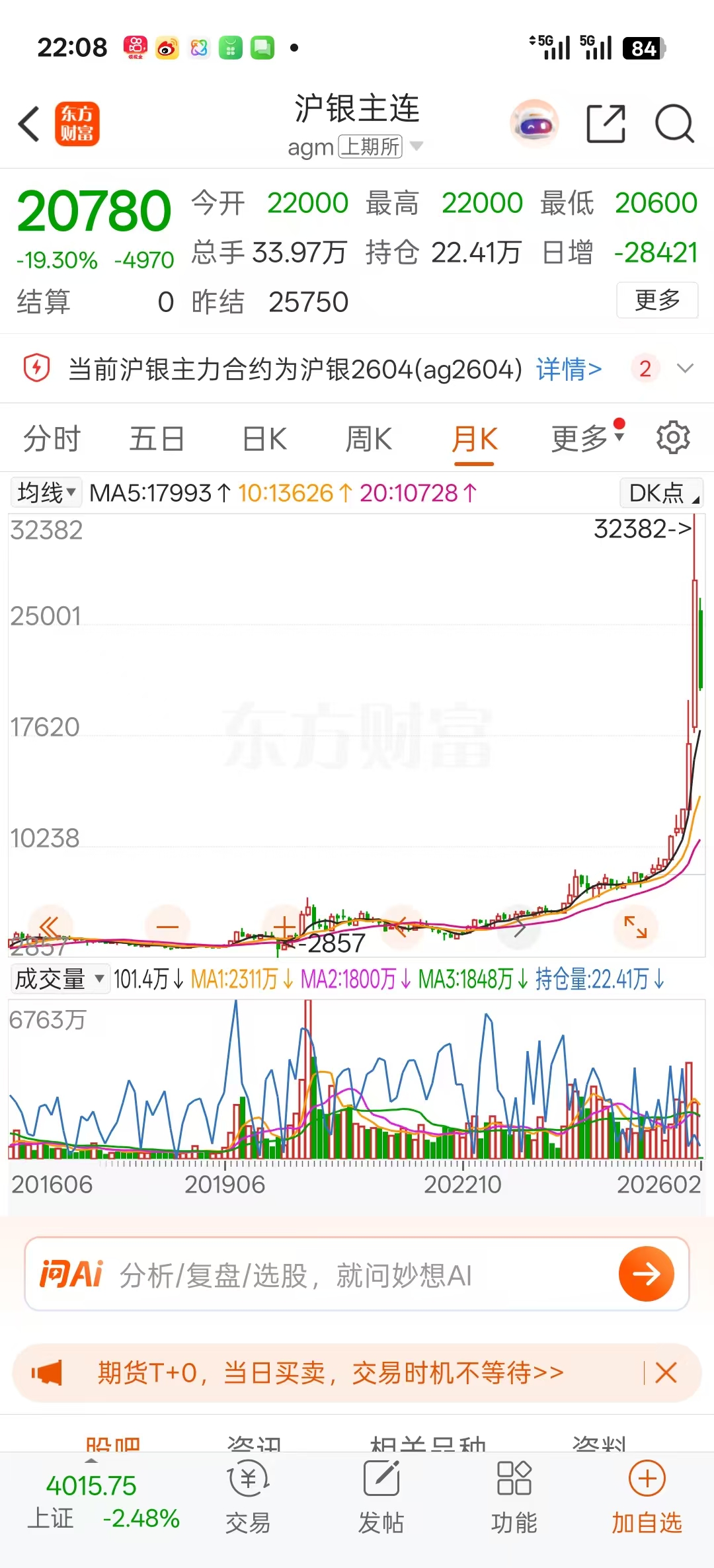This screenshot has height=1568, width=714.
Task: Open the 均线 indicator dropdown
Action: [46, 492]
